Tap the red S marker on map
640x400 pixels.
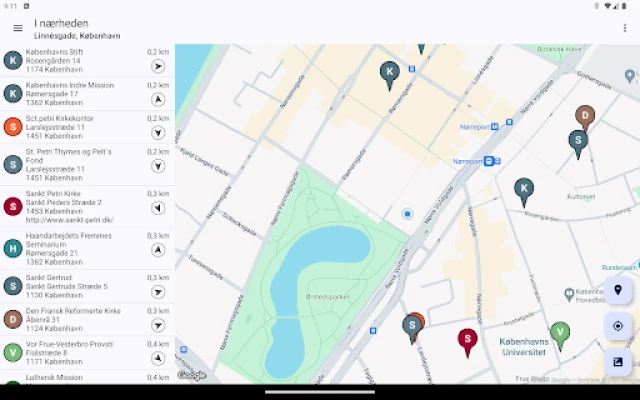467,340
